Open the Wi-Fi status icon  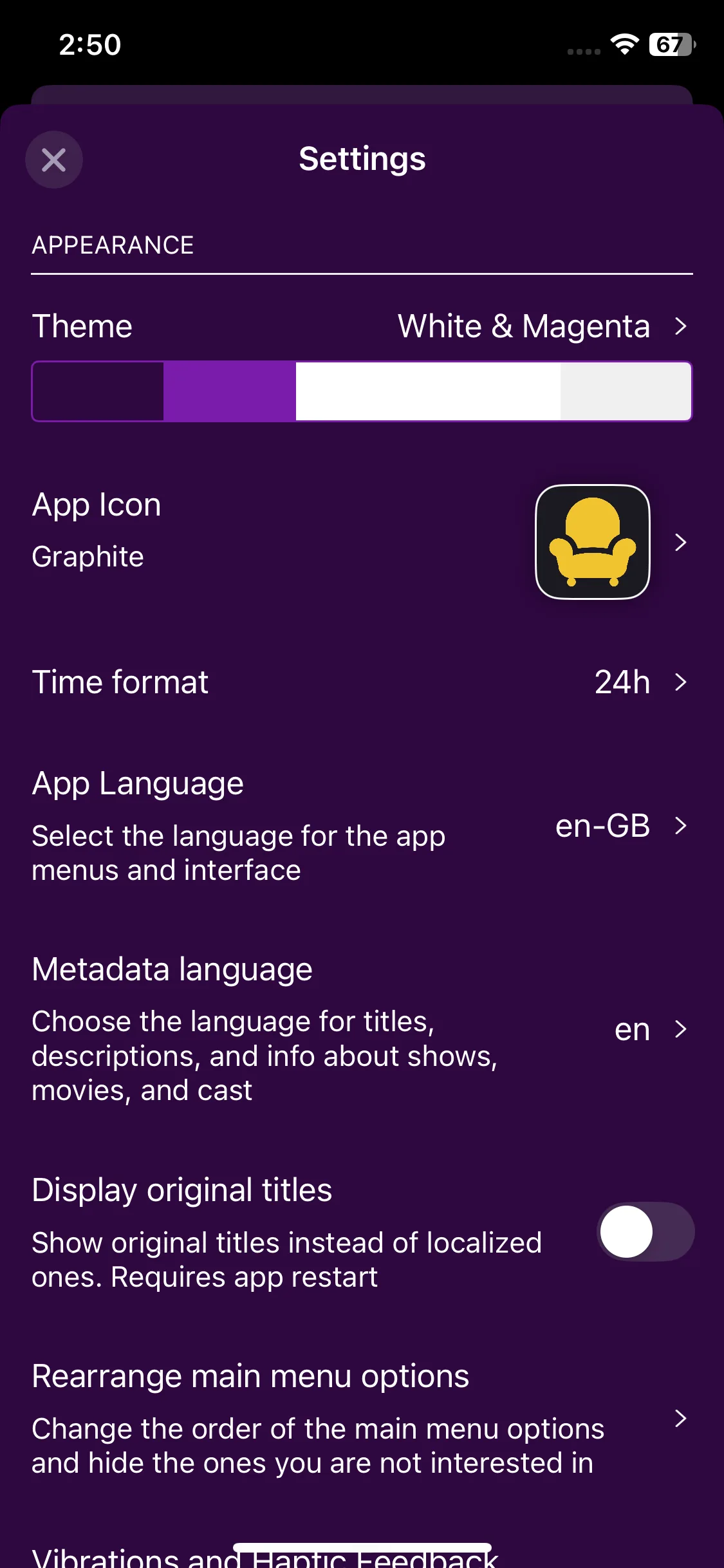tap(624, 45)
